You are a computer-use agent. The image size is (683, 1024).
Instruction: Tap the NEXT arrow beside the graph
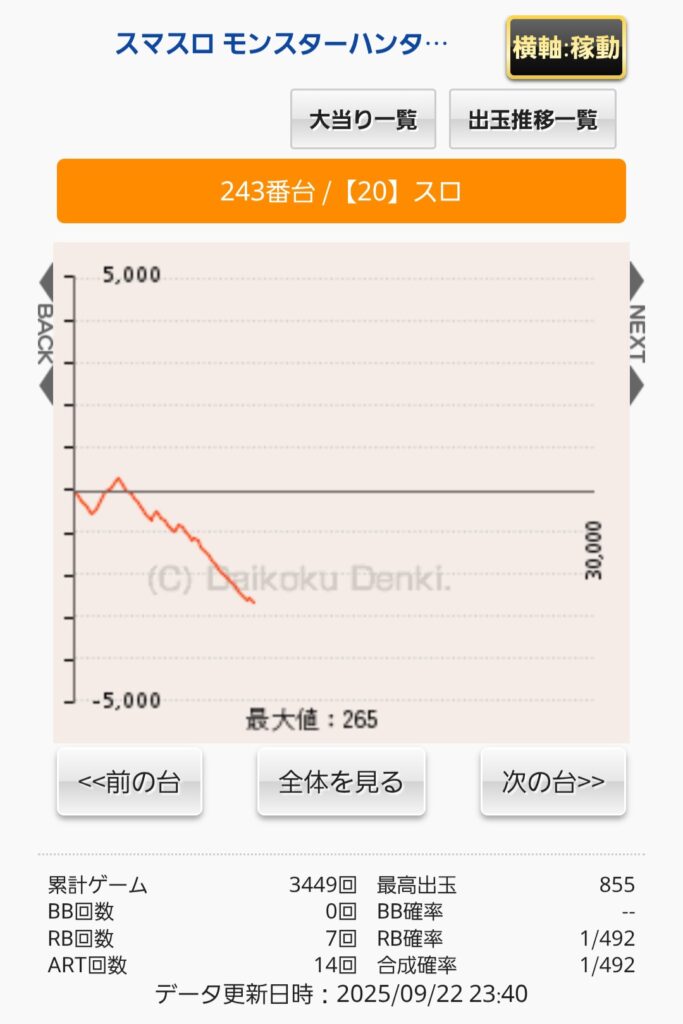637,333
